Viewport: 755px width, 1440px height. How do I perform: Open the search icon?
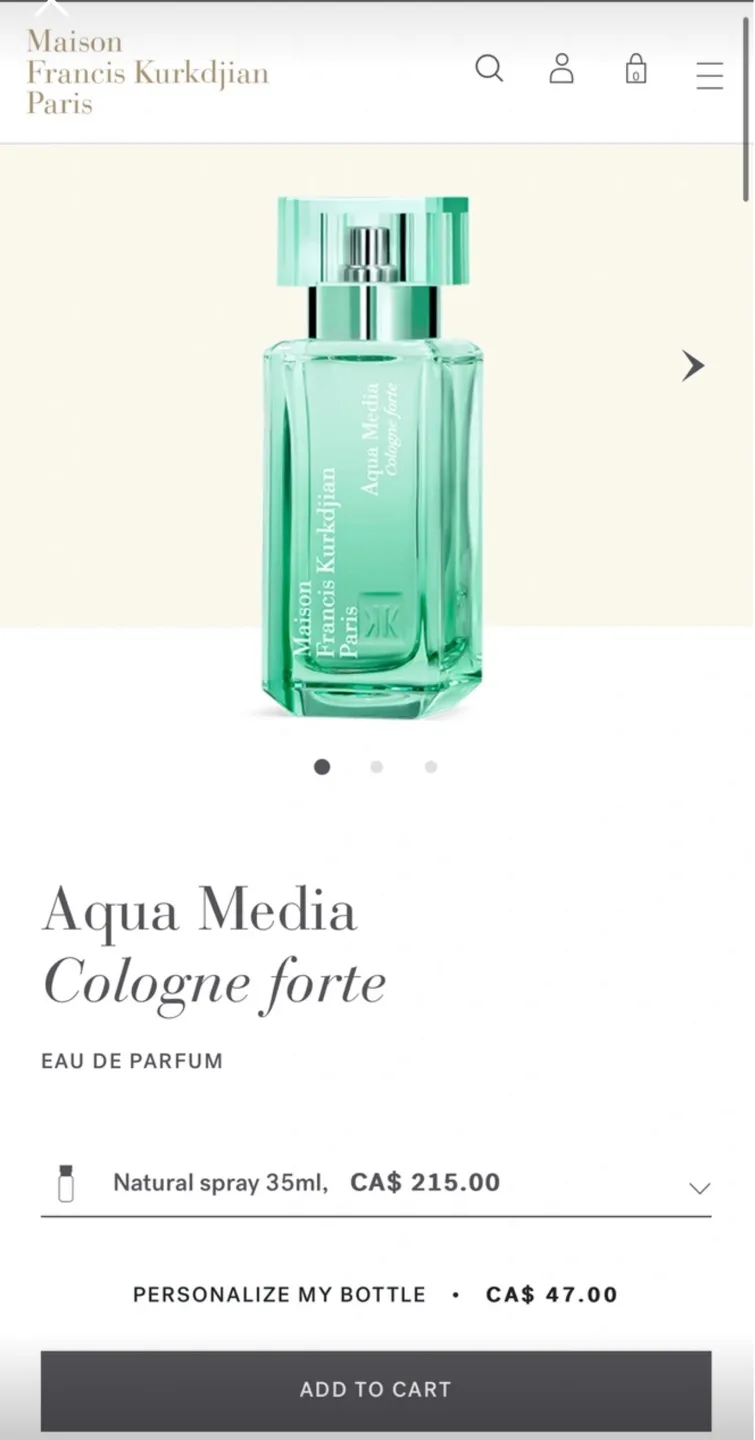pos(489,69)
